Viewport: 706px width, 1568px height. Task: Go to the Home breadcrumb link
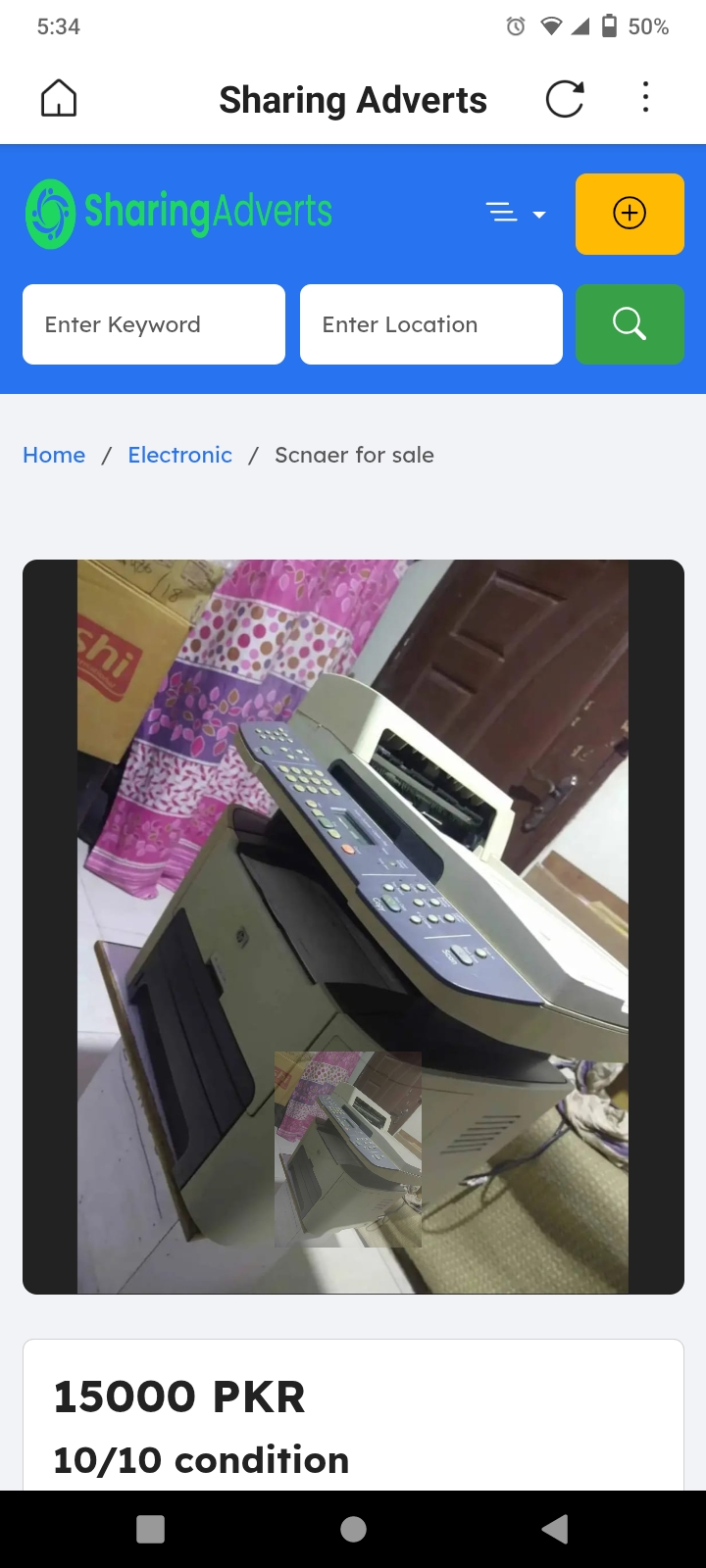tap(54, 455)
